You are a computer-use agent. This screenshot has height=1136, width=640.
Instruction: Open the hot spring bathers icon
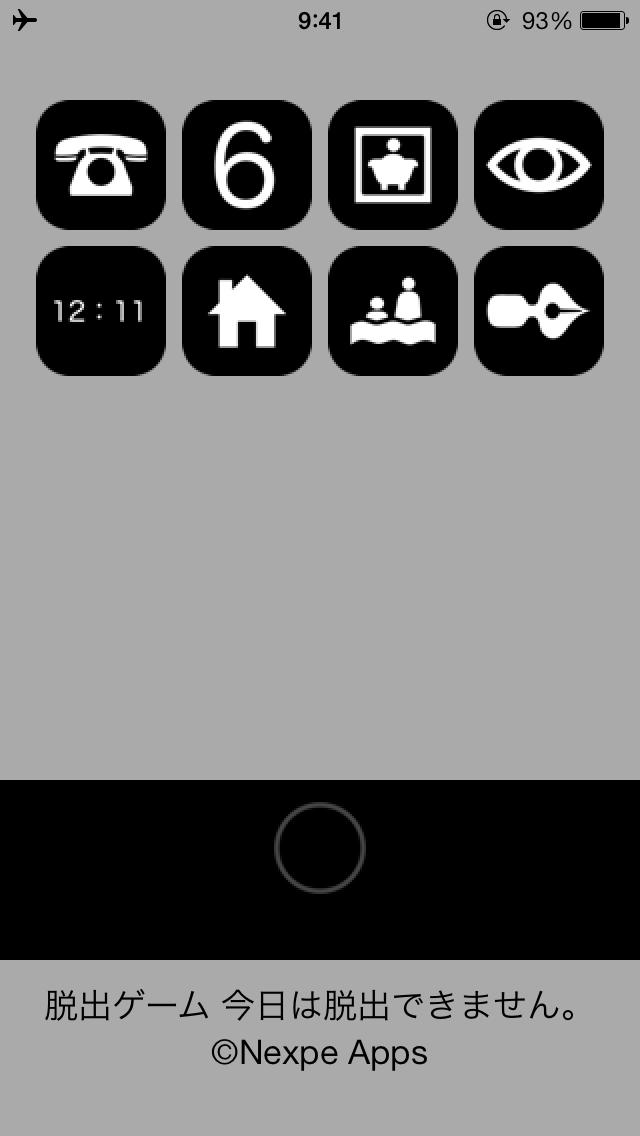(x=393, y=311)
